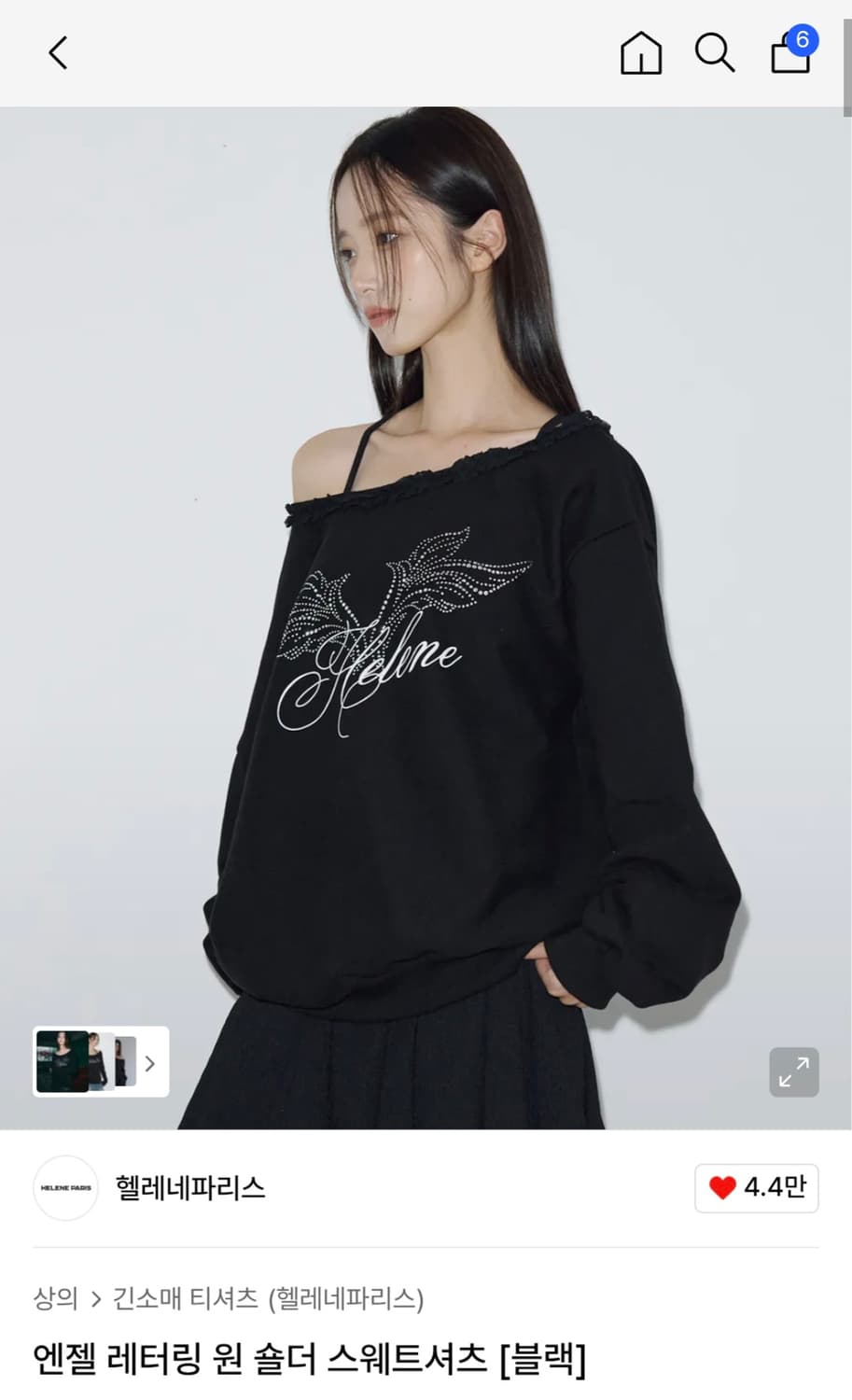Open the shopping cart with 6 items

pos(790,56)
